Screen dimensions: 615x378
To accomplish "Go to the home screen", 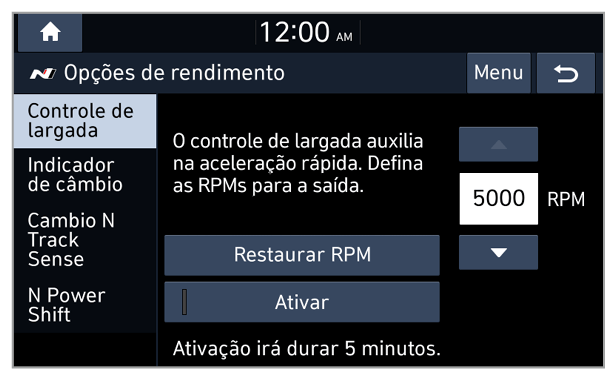I will 50,33.
